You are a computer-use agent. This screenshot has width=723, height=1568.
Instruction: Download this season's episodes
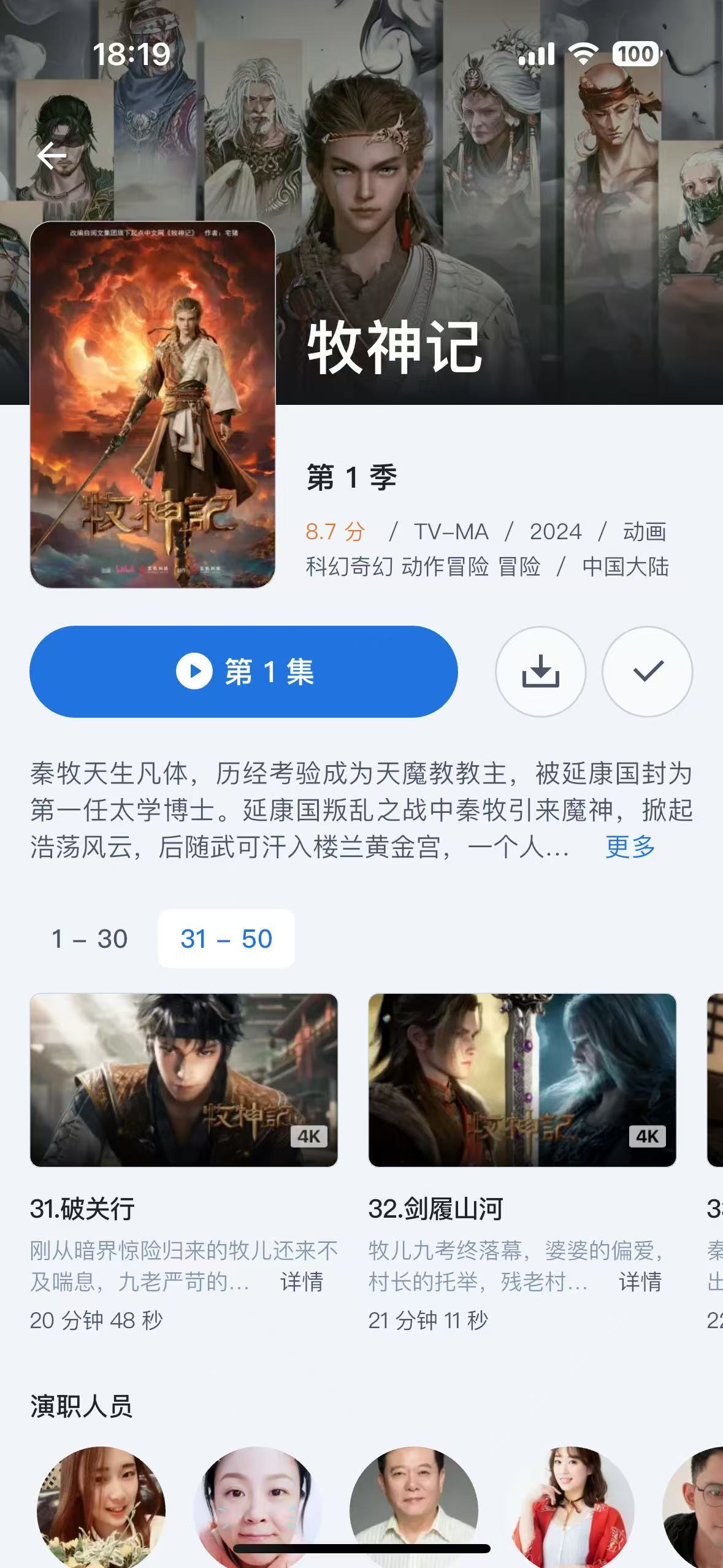pyautogui.click(x=540, y=672)
